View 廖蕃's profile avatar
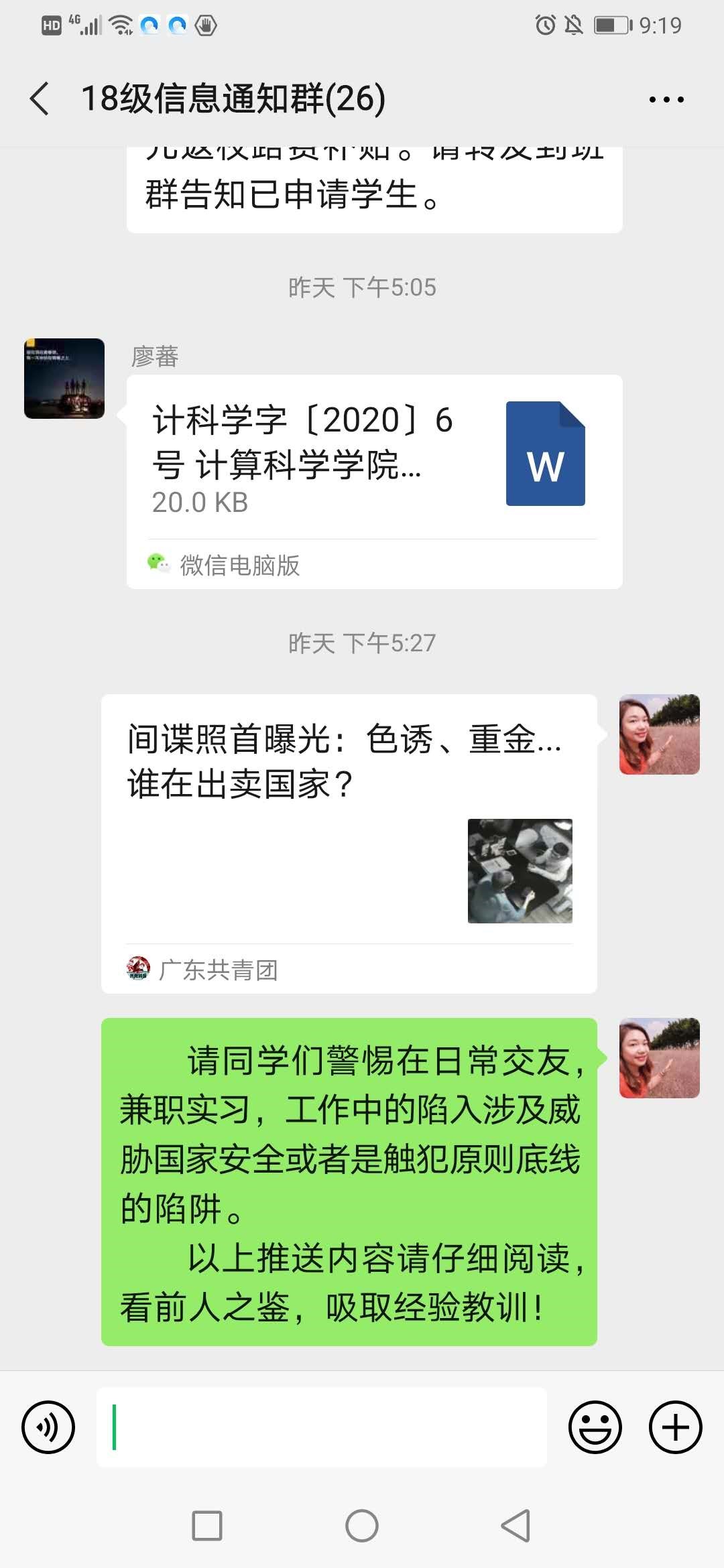 pyautogui.click(x=64, y=379)
